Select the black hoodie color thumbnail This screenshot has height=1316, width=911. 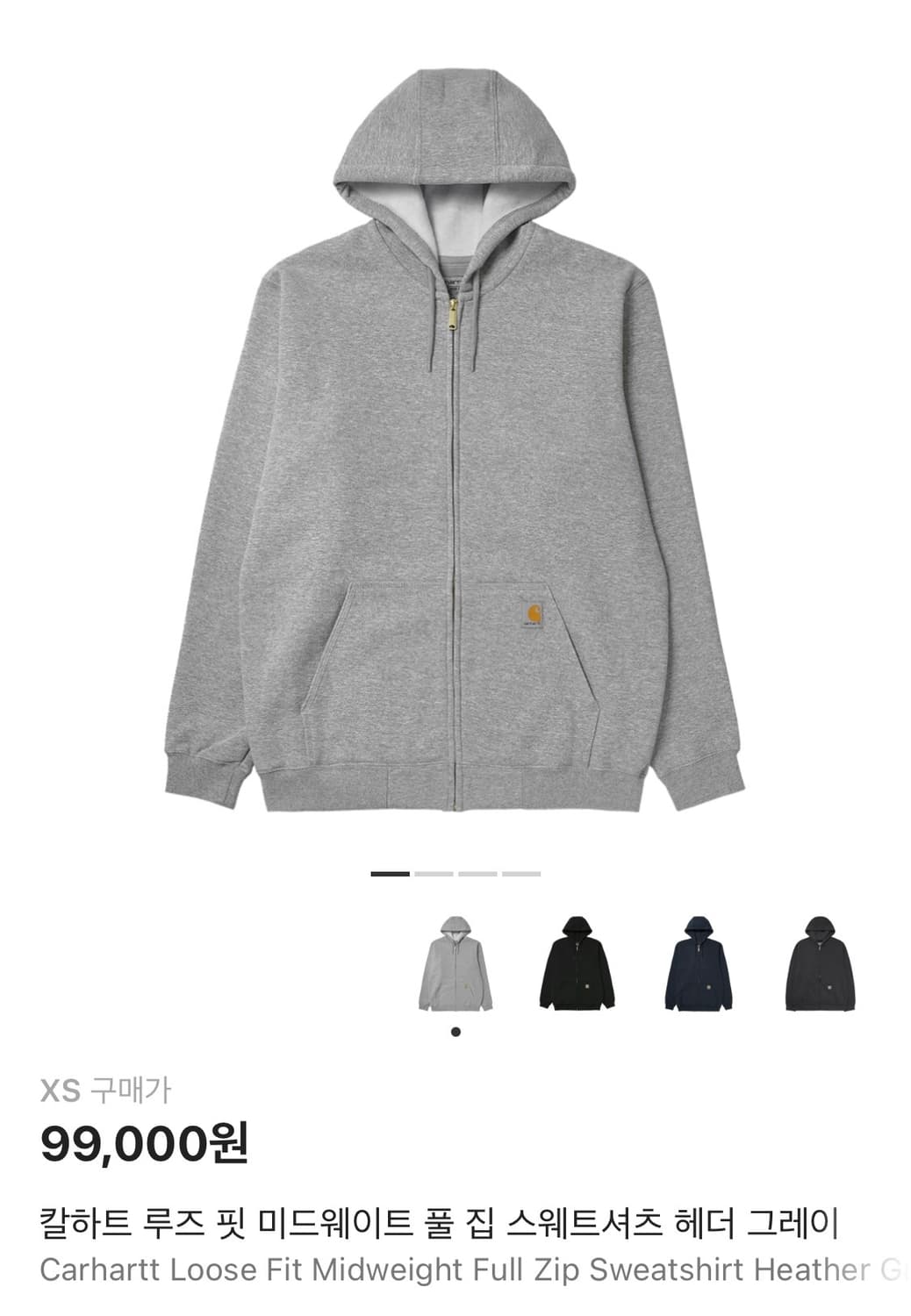(x=579, y=963)
